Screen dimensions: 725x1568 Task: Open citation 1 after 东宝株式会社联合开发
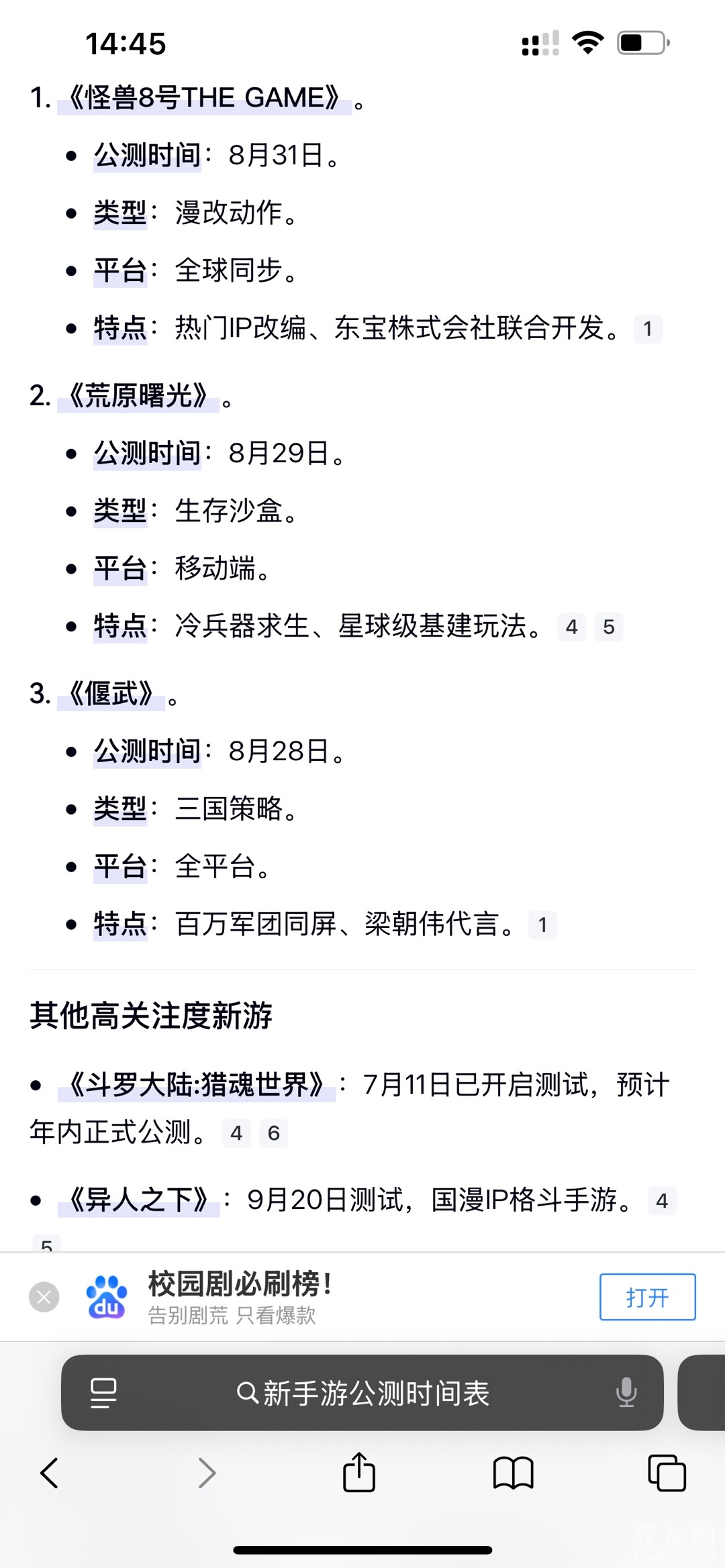(648, 329)
